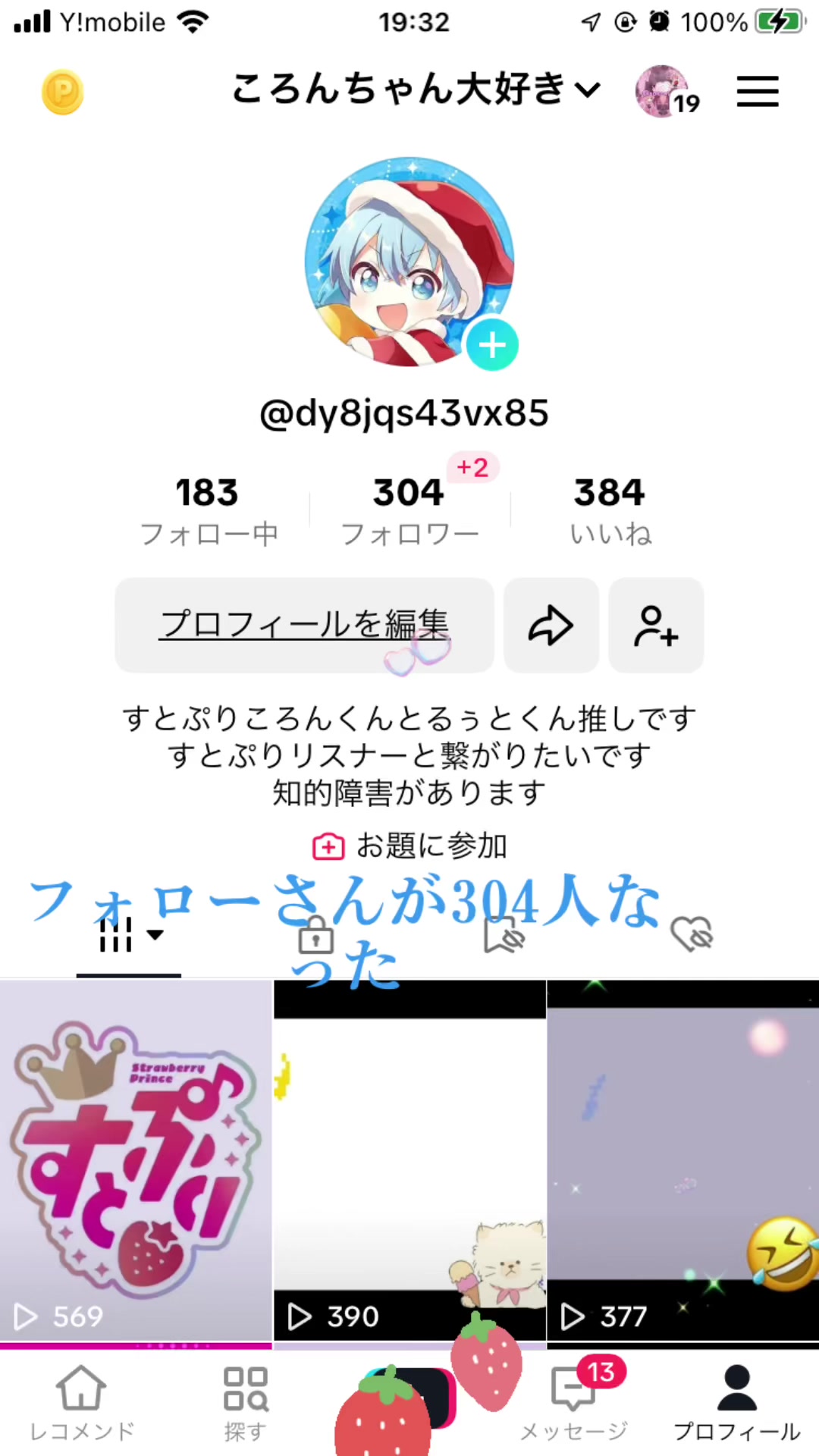Image resolution: width=819 pixels, height=1456 pixels.
Task: Tap the plus badge on profile photo
Action: click(x=492, y=345)
